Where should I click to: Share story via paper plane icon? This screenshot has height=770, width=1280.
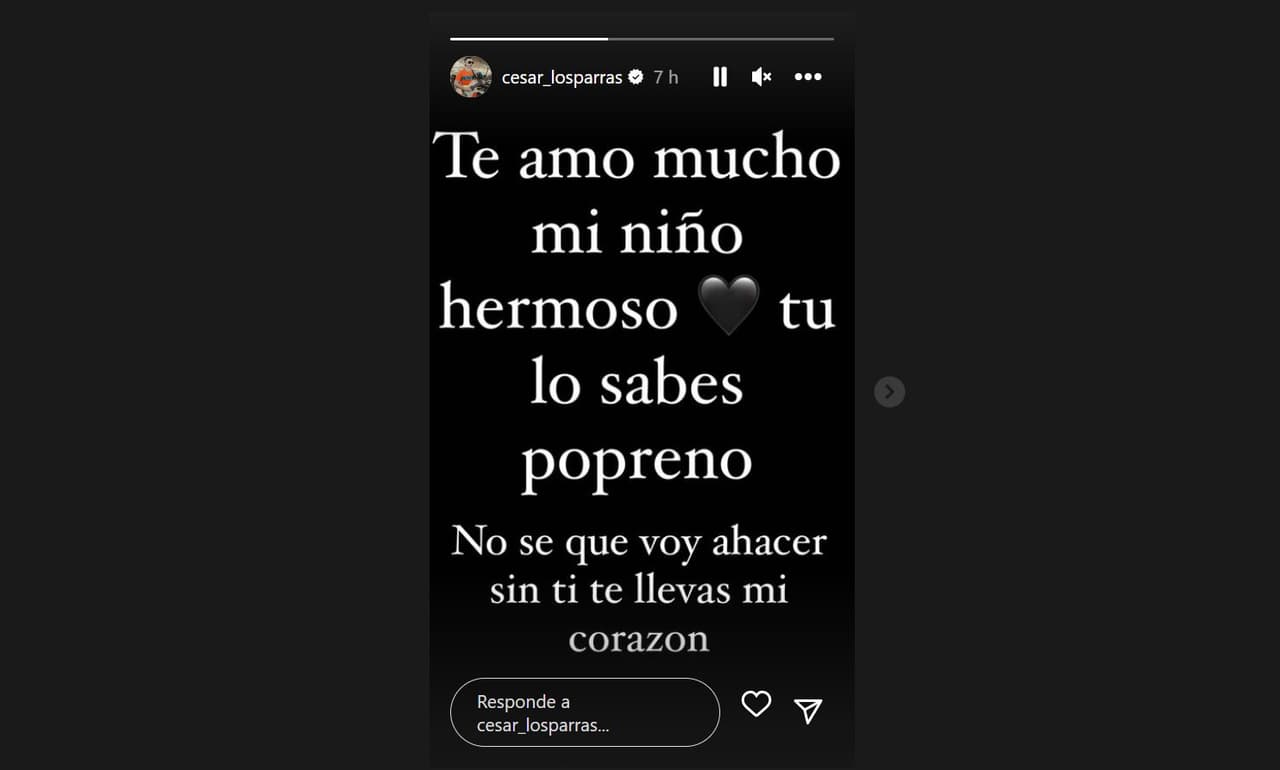[x=808, y=710]
